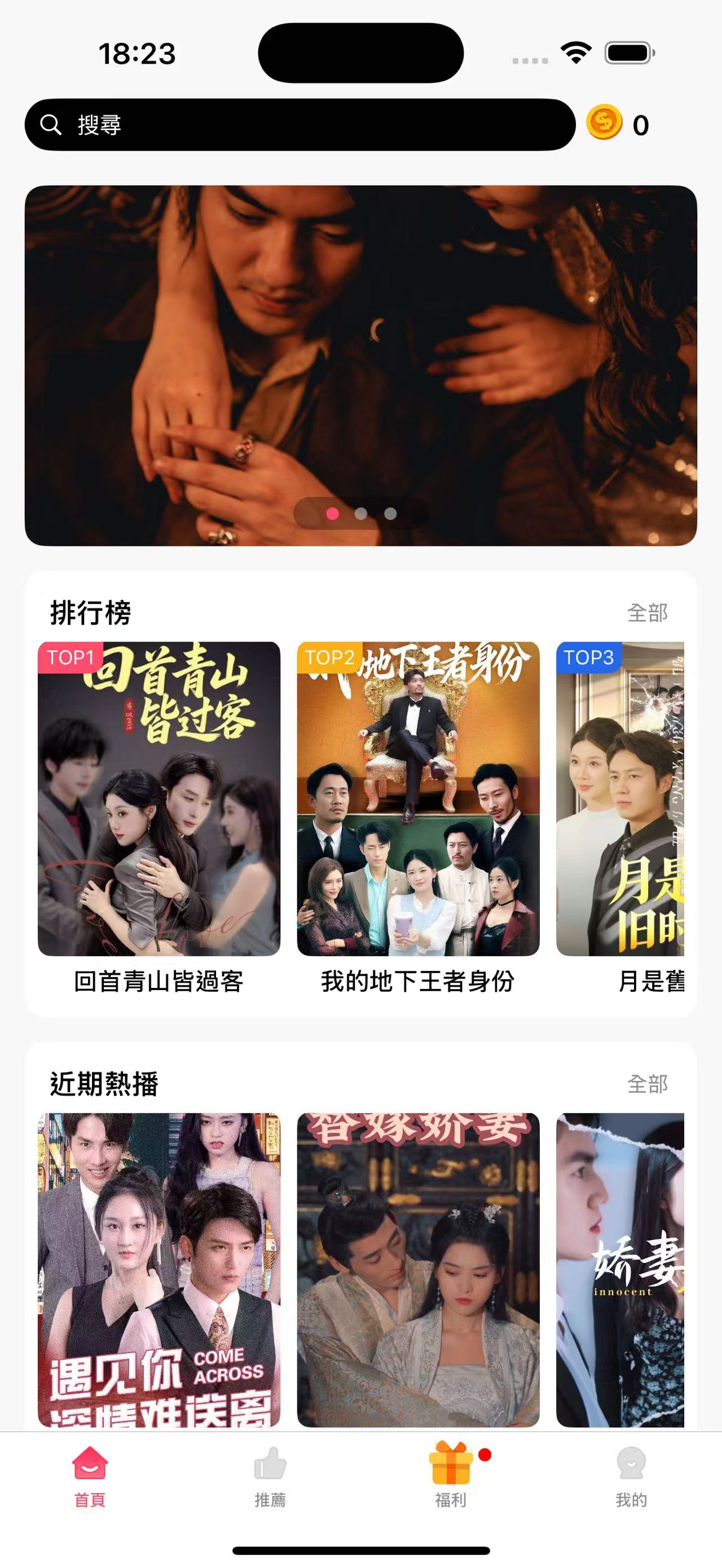Open the period costume drama poster
Viewport: 722px width, 1568px height.
coord(418,1270)
